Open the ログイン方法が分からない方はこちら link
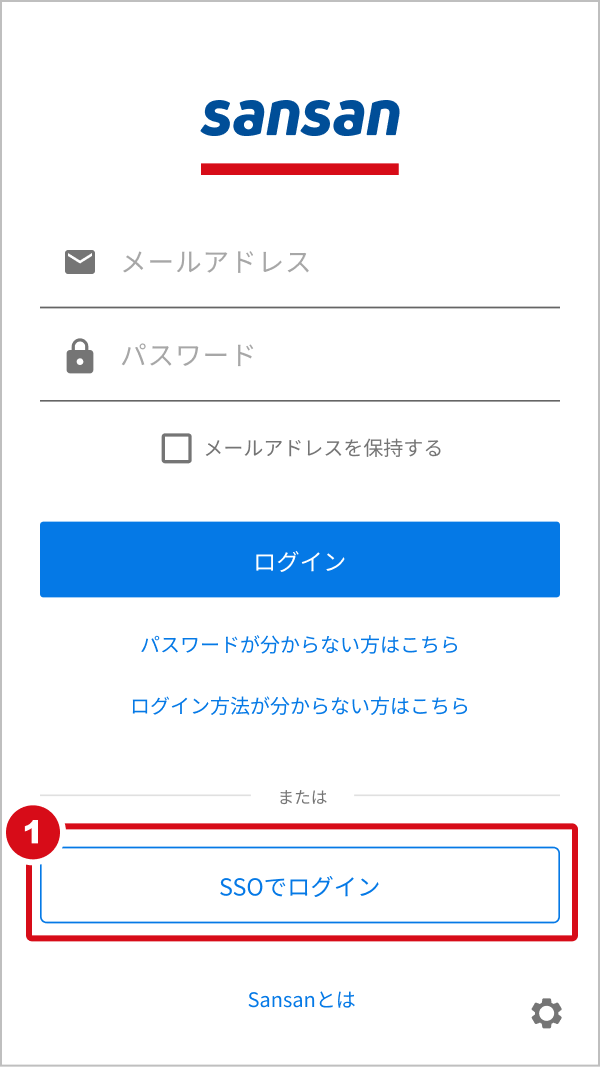This screenshot has width=600, height=1067. [300, 706]
